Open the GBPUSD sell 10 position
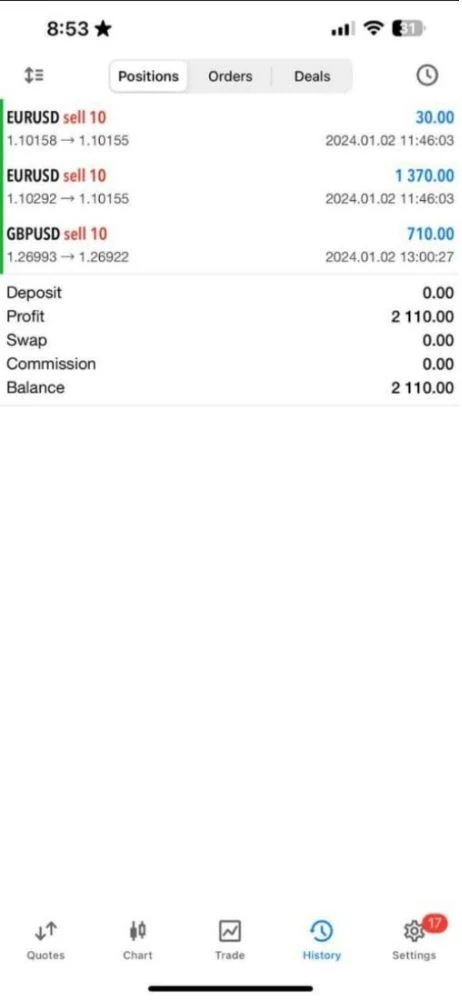Image resolution: width=462 pixels, height=1000 pixels. tap(230, 245)
